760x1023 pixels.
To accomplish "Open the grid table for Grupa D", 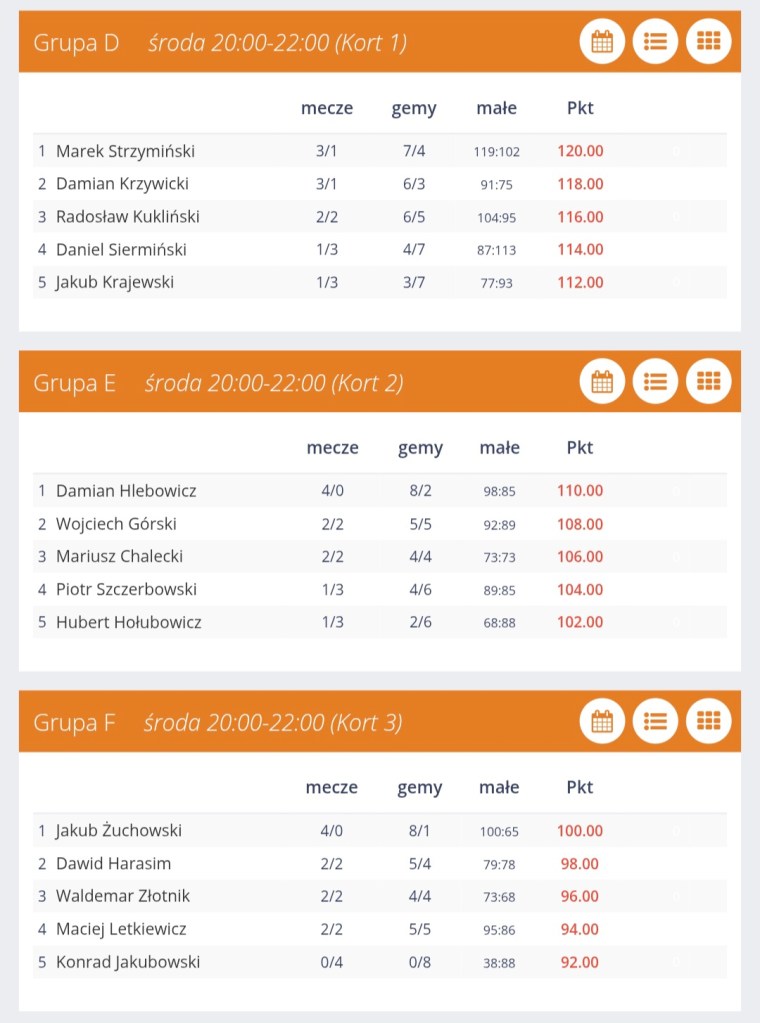I will [708, 42].
